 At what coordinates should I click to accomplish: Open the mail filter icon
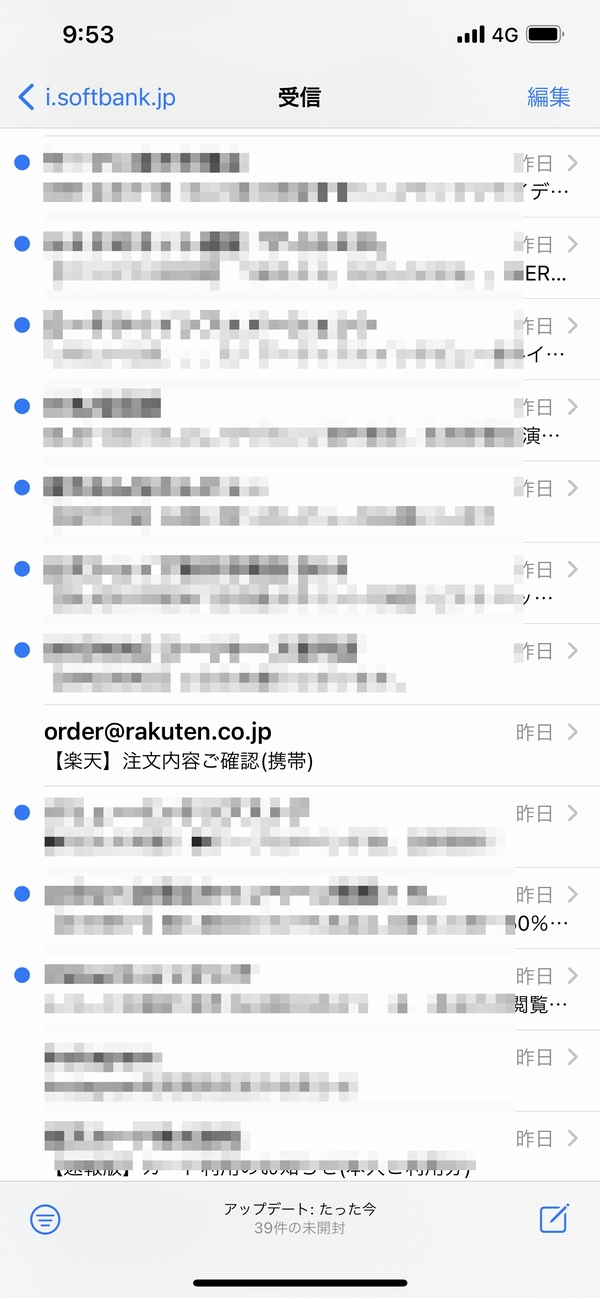[45, 1219]
